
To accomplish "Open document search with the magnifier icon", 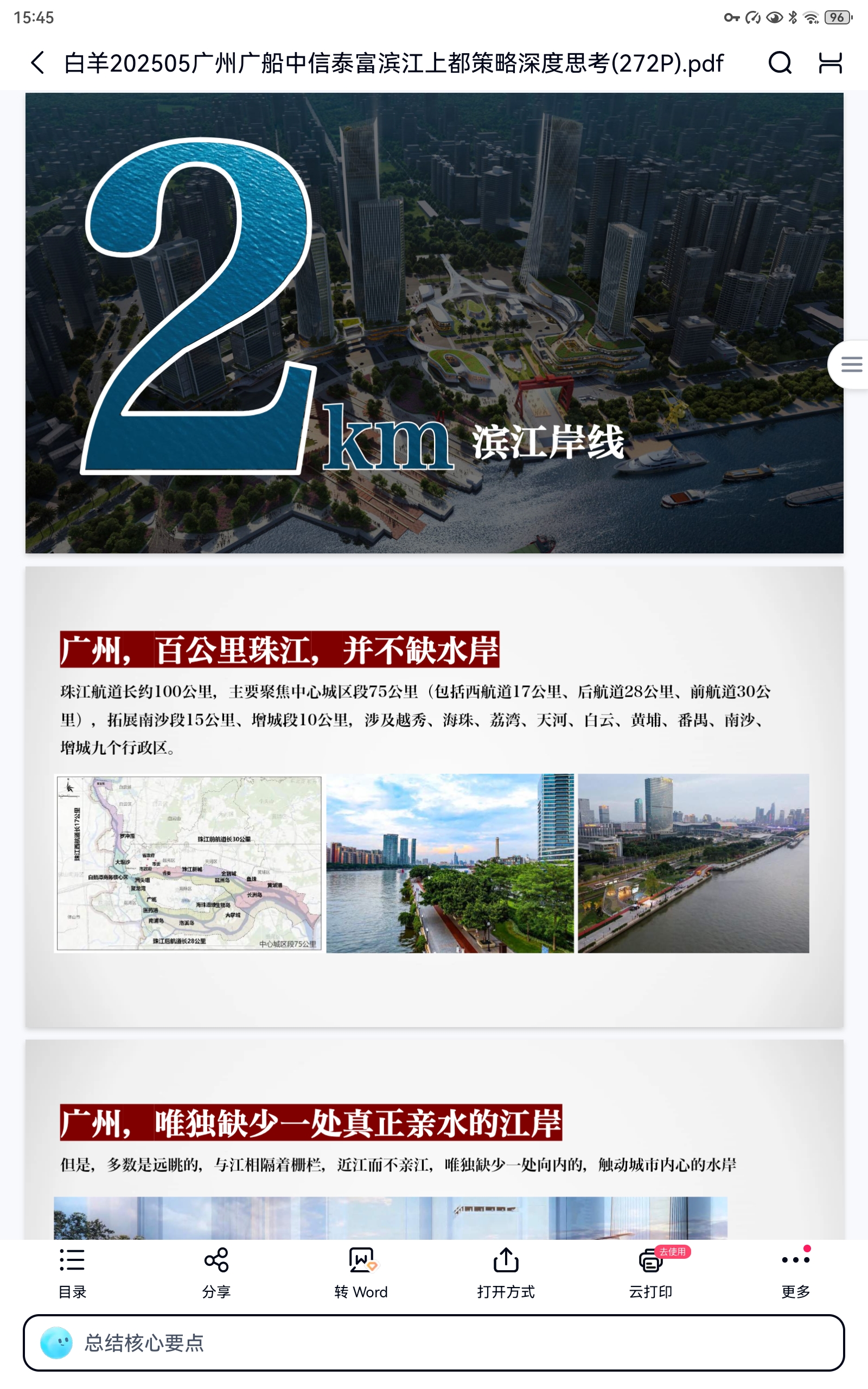I will [x=778, y=63].
